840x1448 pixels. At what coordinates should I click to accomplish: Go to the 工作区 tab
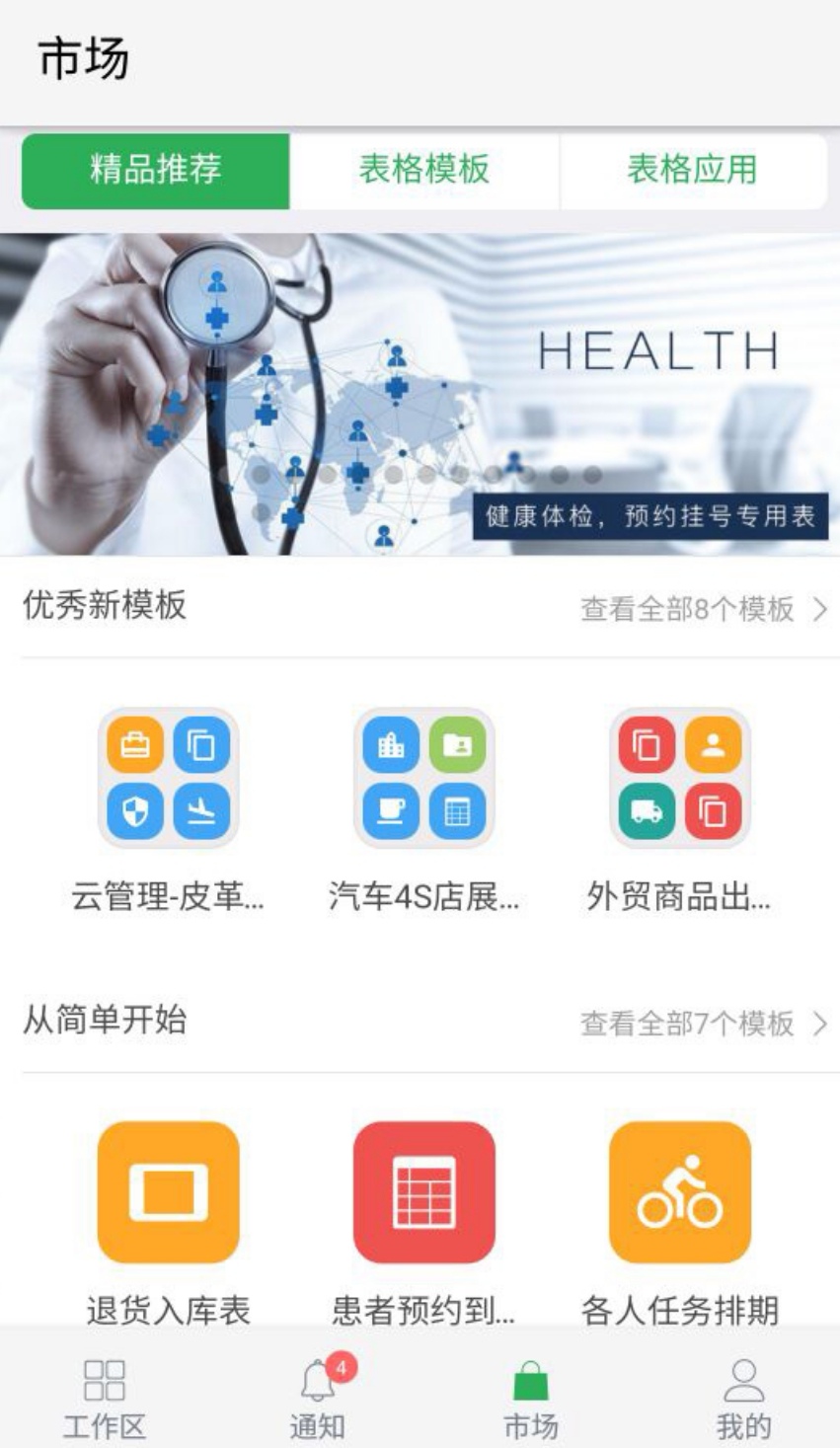[x=105, y=1398]
